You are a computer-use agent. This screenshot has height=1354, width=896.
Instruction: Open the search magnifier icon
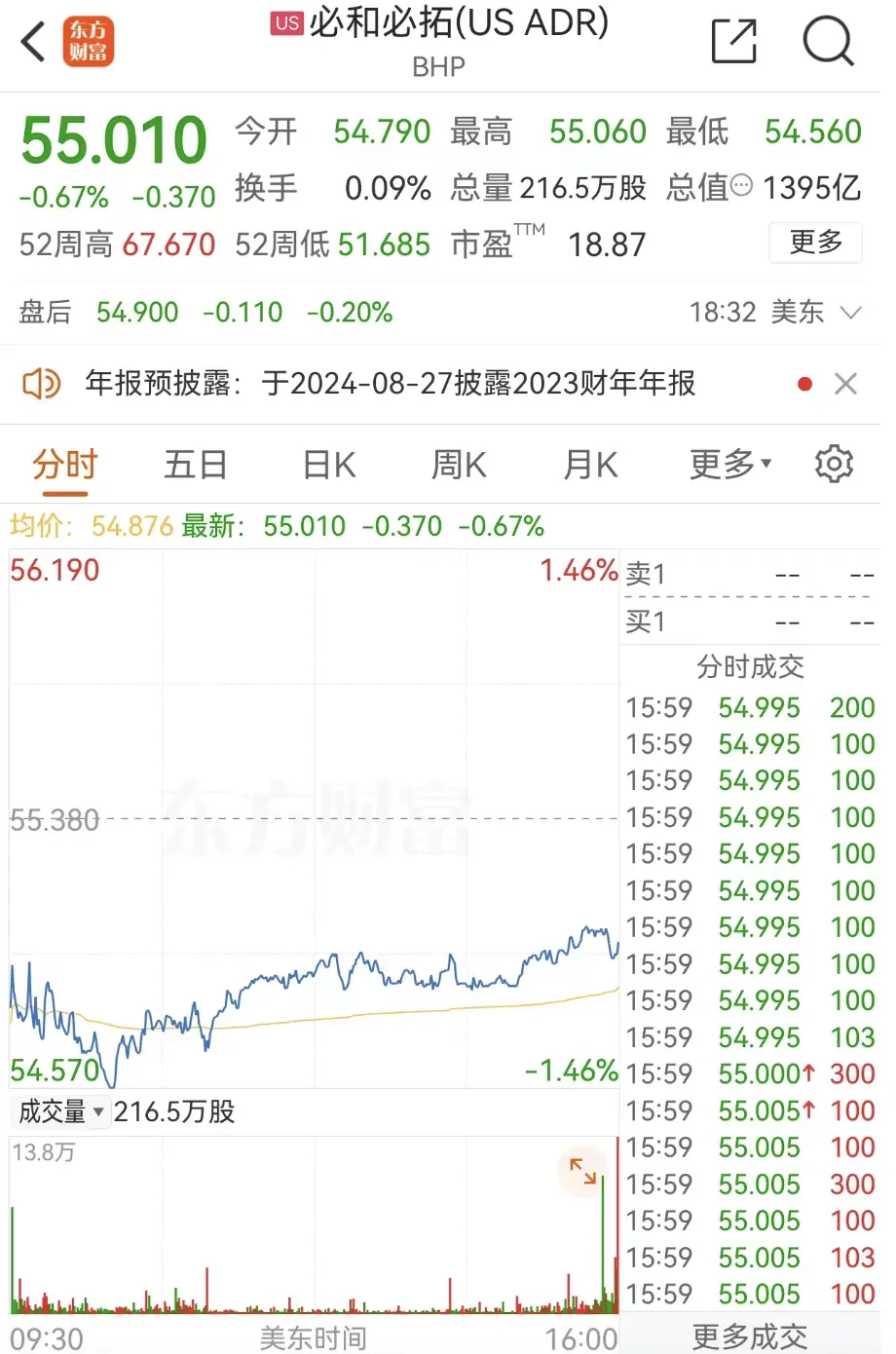click(828, 42)
